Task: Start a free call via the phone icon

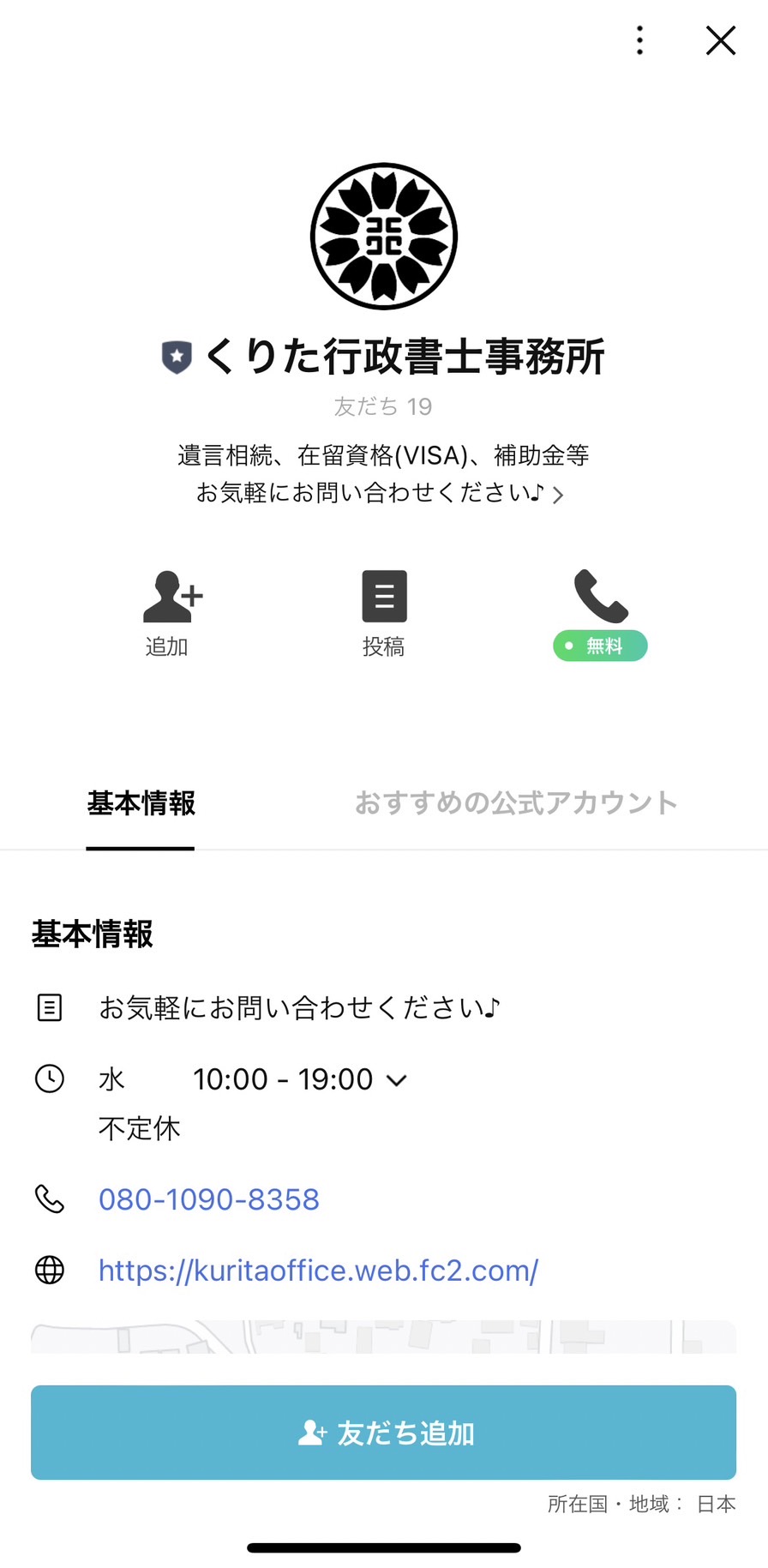Action: pyautogui.click(x=600, y=595)
